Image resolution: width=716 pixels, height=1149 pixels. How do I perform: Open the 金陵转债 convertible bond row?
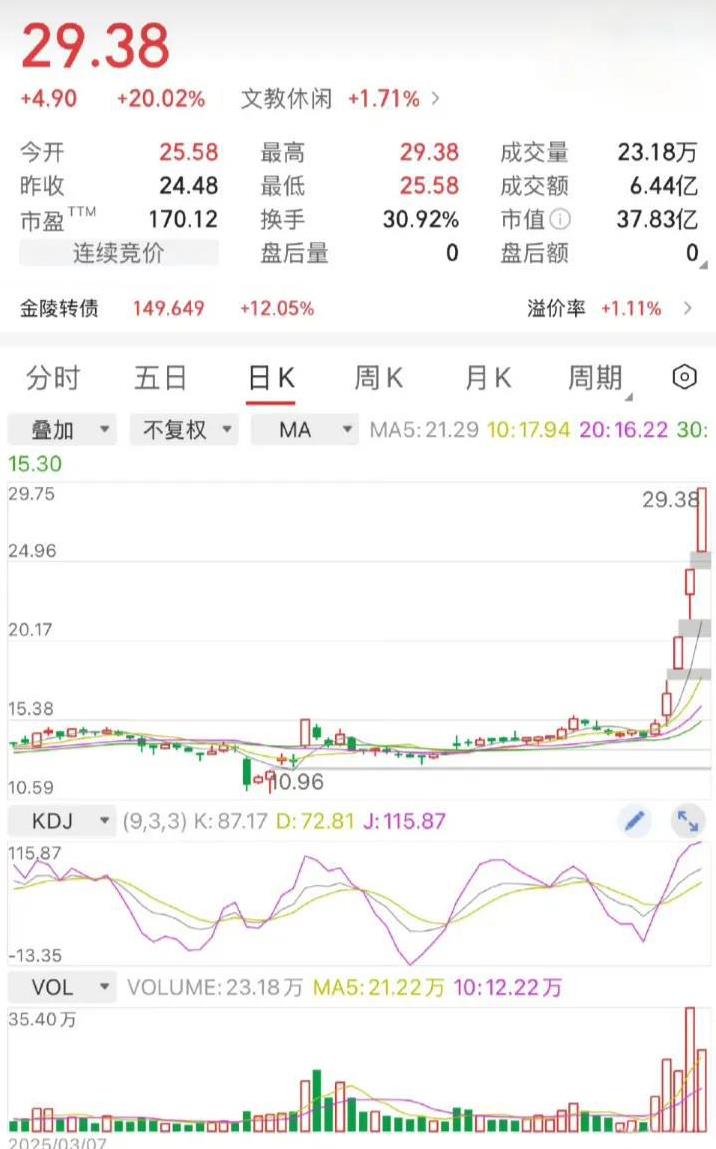point(358,308)
